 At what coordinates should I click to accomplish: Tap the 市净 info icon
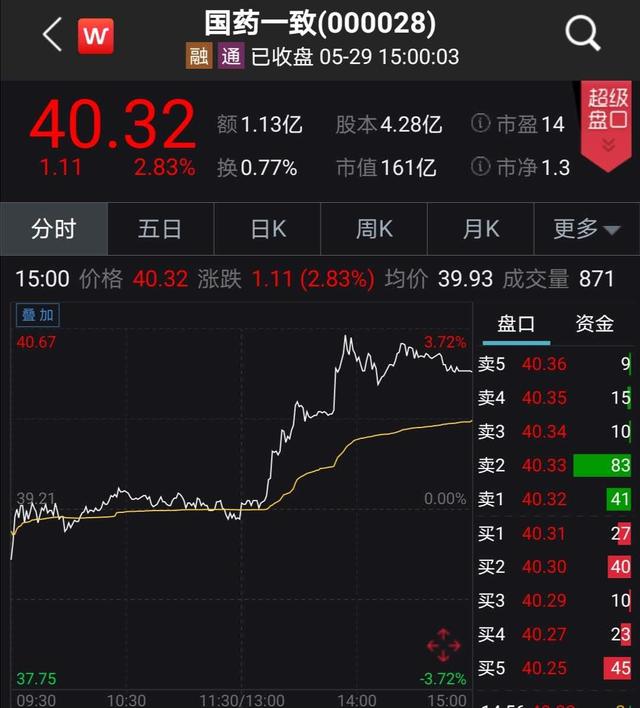coord(481,167)
